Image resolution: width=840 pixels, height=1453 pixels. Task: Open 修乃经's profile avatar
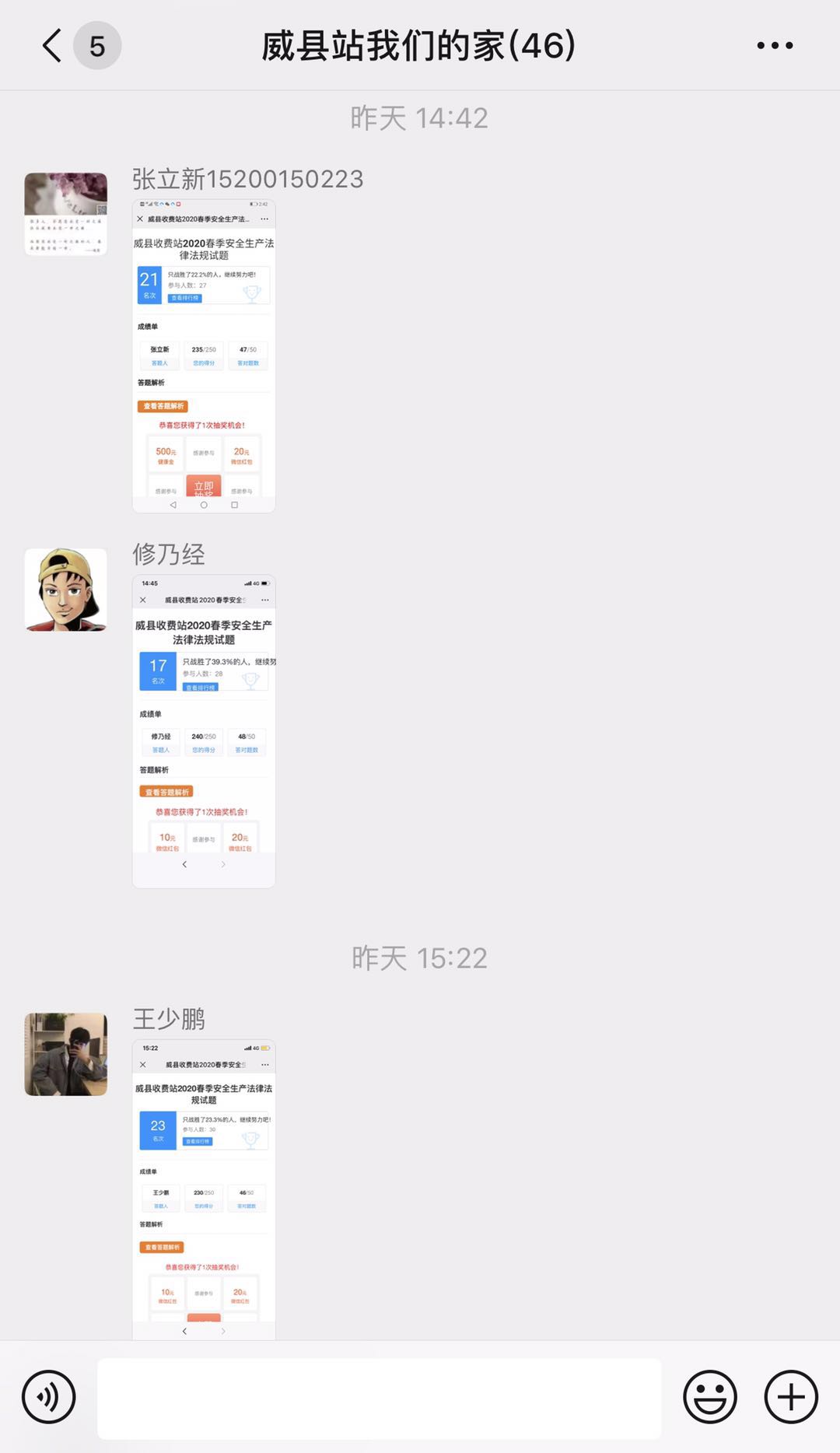pyautogui.click(x=66, y=590)
